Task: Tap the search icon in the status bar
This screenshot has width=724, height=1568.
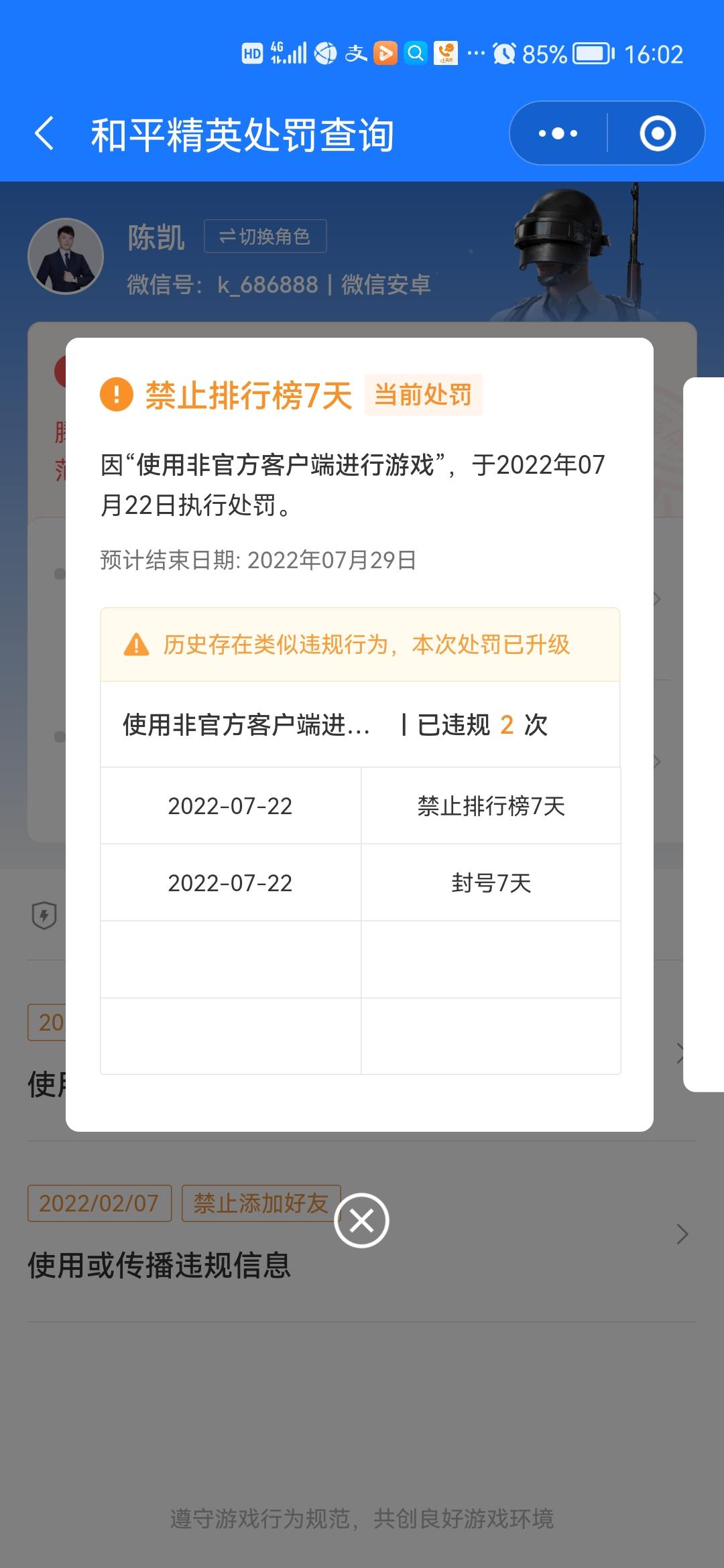Action: pos(416,54)
